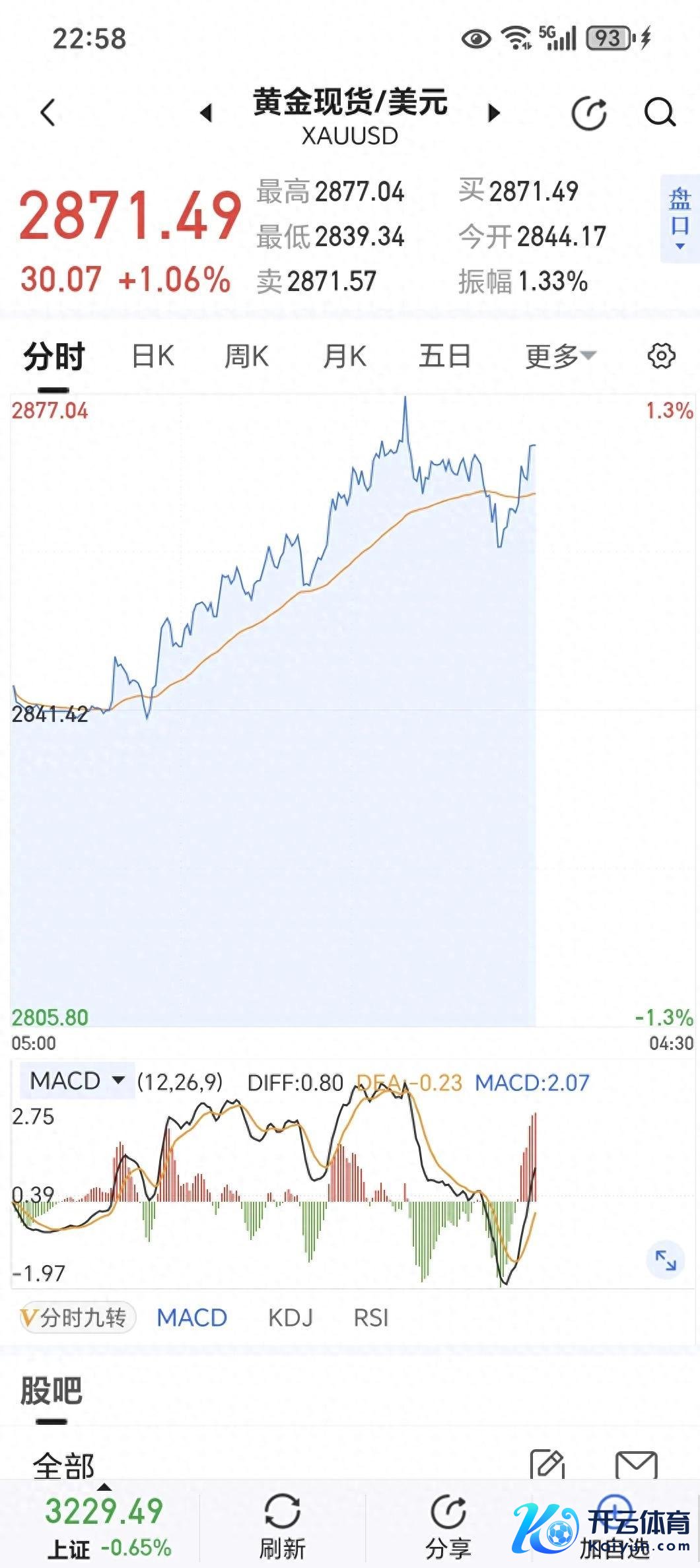Tap the share icon in the header
700x1568 pixels.
pos(588,114)
